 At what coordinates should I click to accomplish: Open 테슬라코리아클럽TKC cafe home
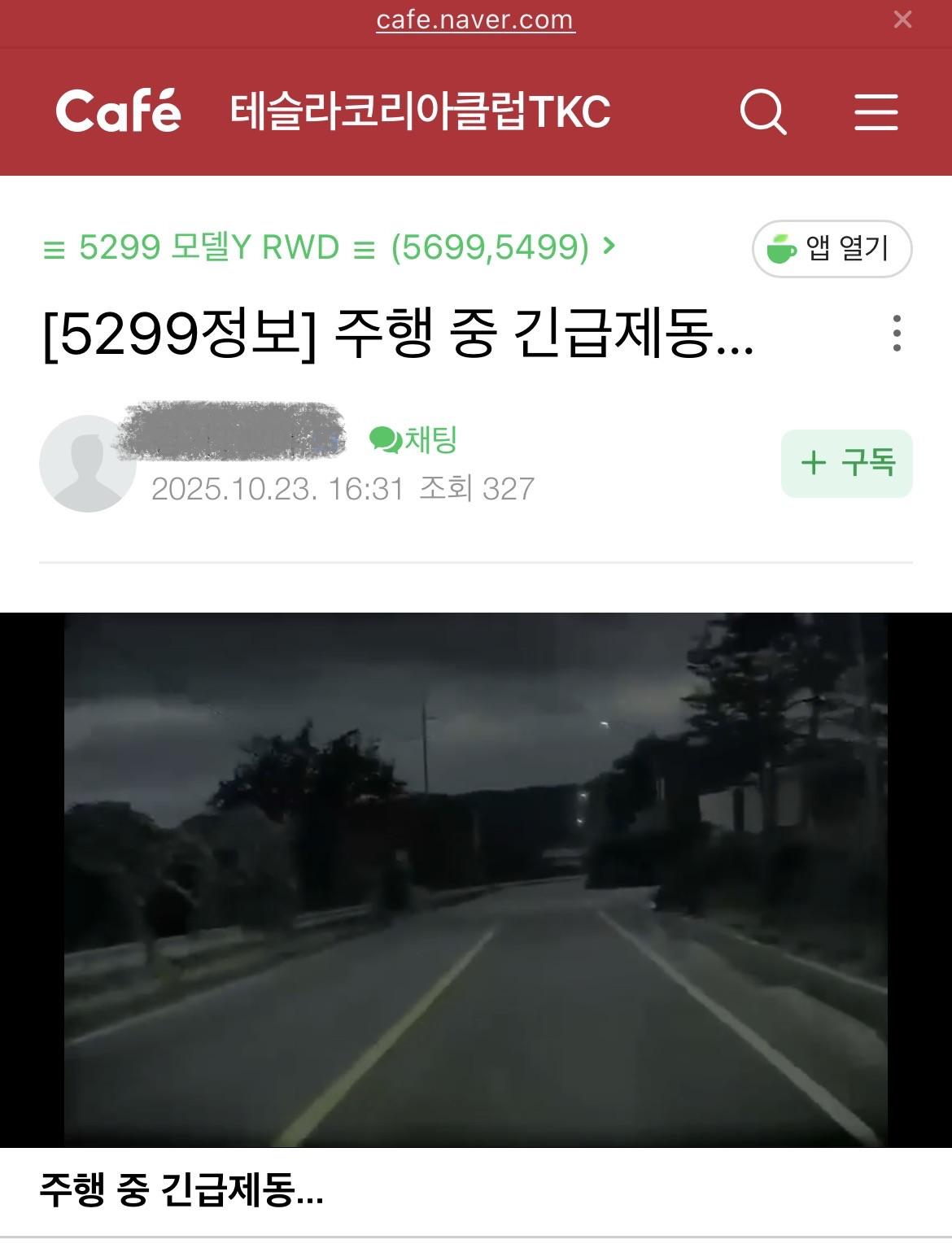[x=420, y=112]
